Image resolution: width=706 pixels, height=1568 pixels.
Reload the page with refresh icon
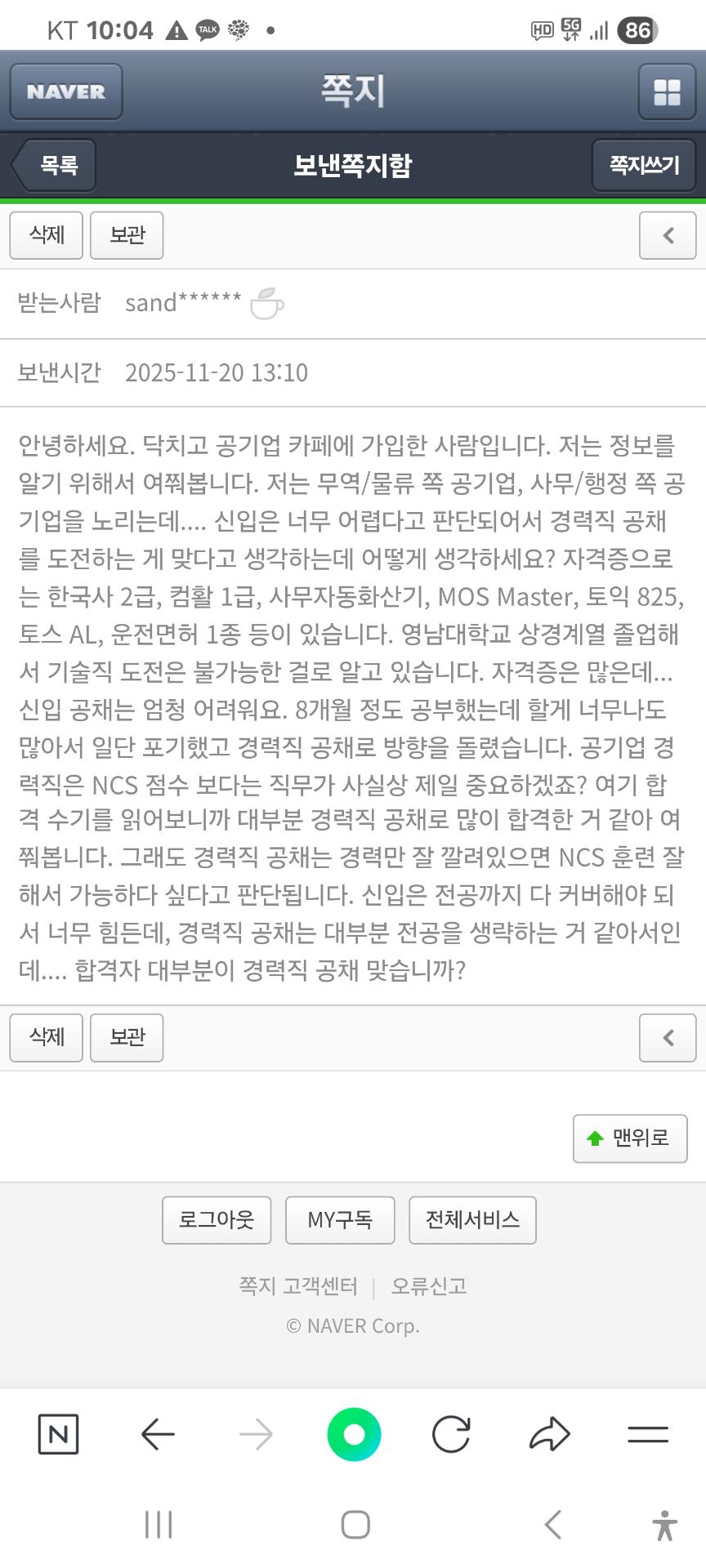click(451, 1434)
